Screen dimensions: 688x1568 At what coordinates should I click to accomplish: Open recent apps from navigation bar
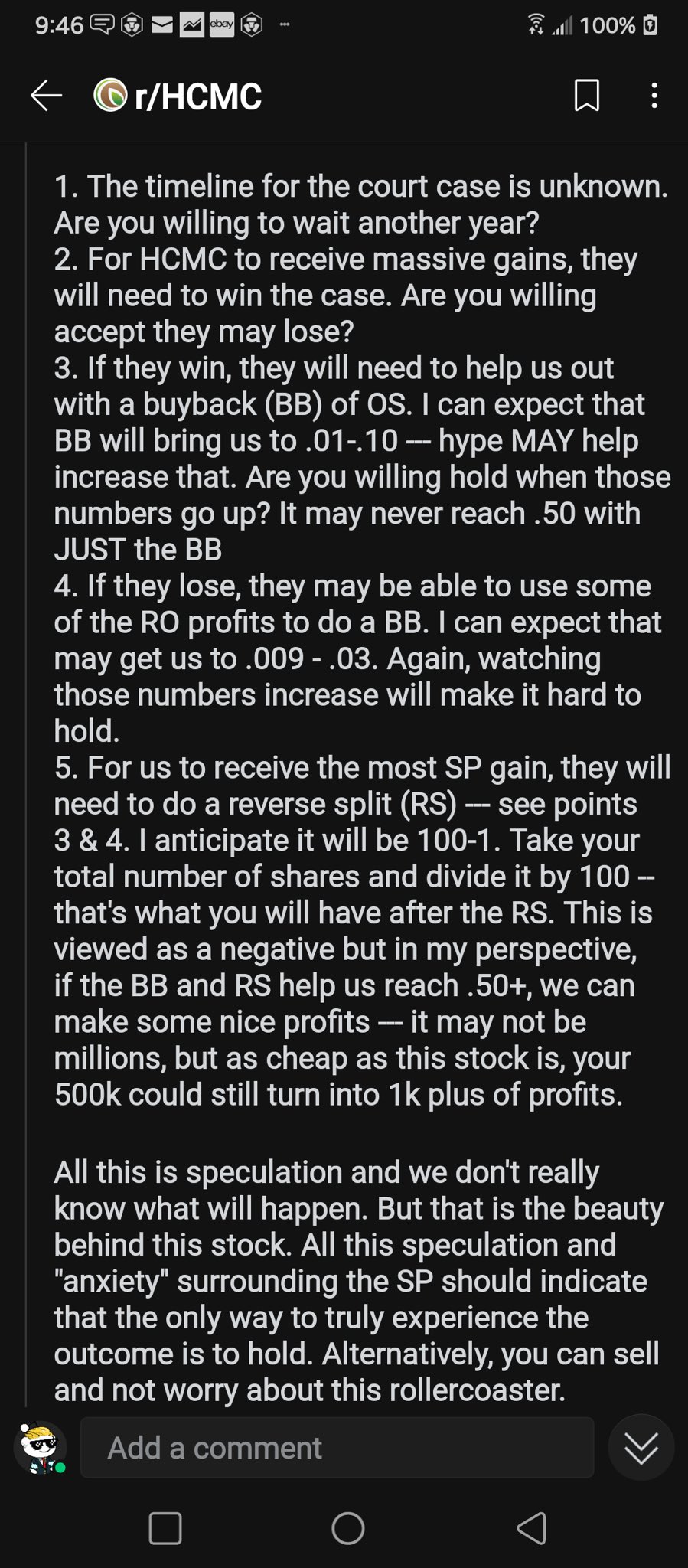pyautogui.click(x=165, y=1528)
